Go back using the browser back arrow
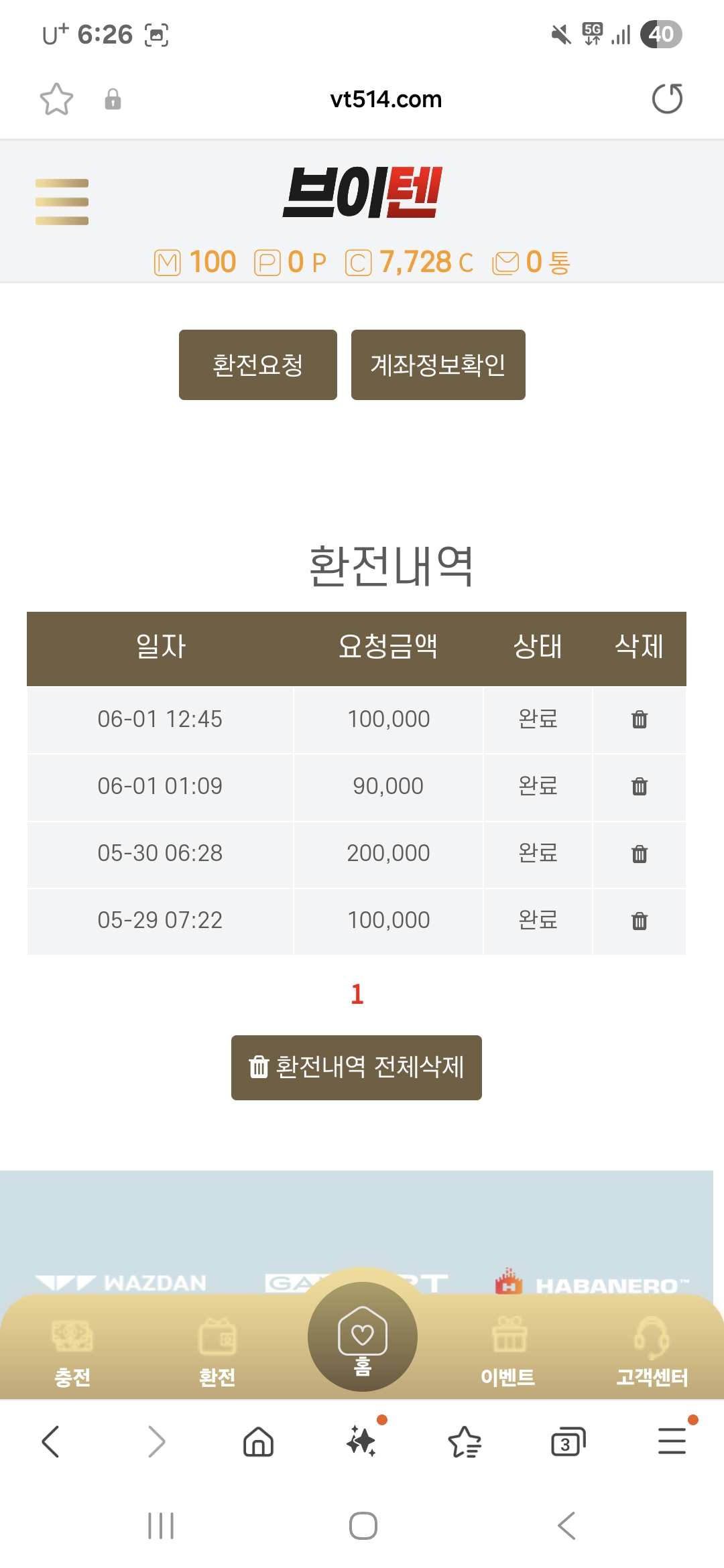This screenshot has width=724, height=1568. [x=51, y=1442]
